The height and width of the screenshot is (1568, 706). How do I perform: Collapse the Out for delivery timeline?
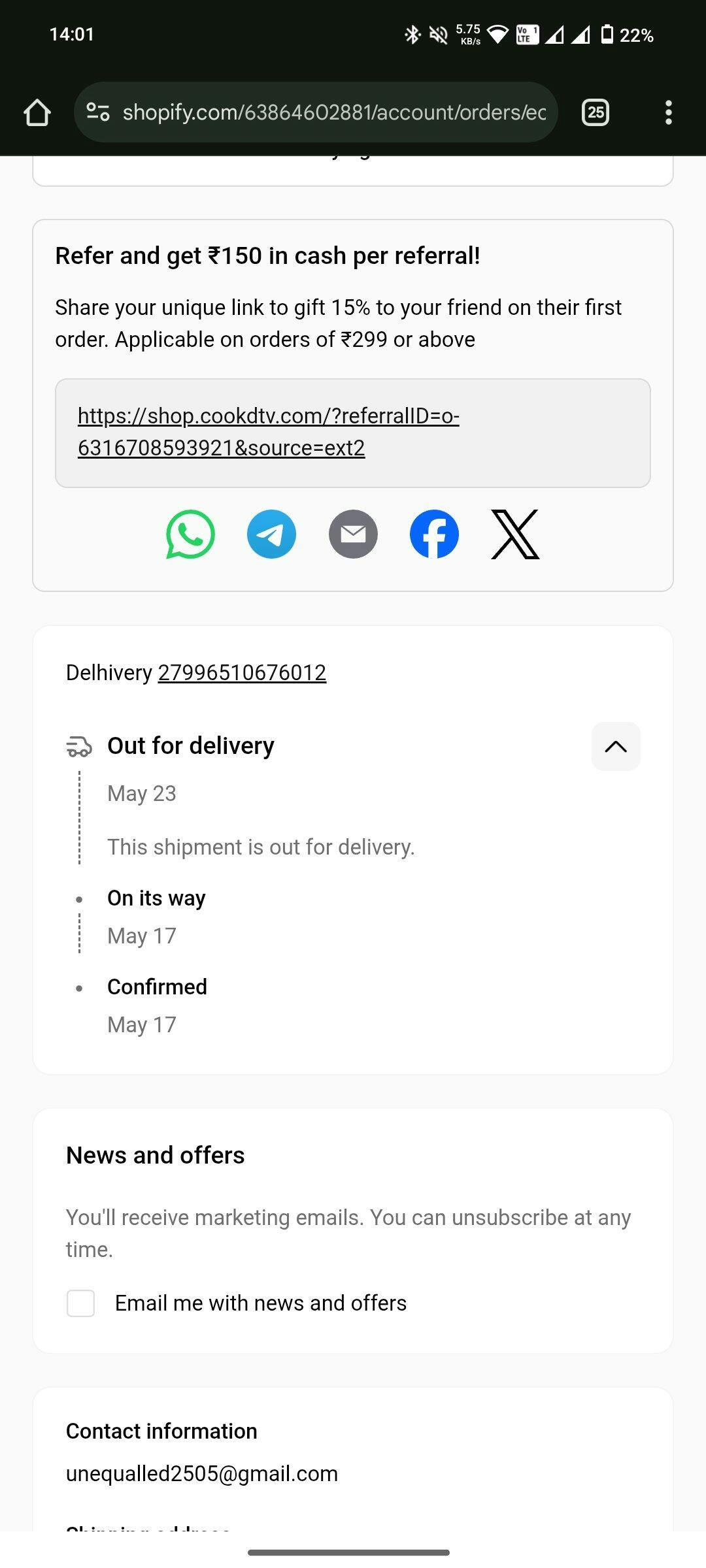[x=616, y=746]
